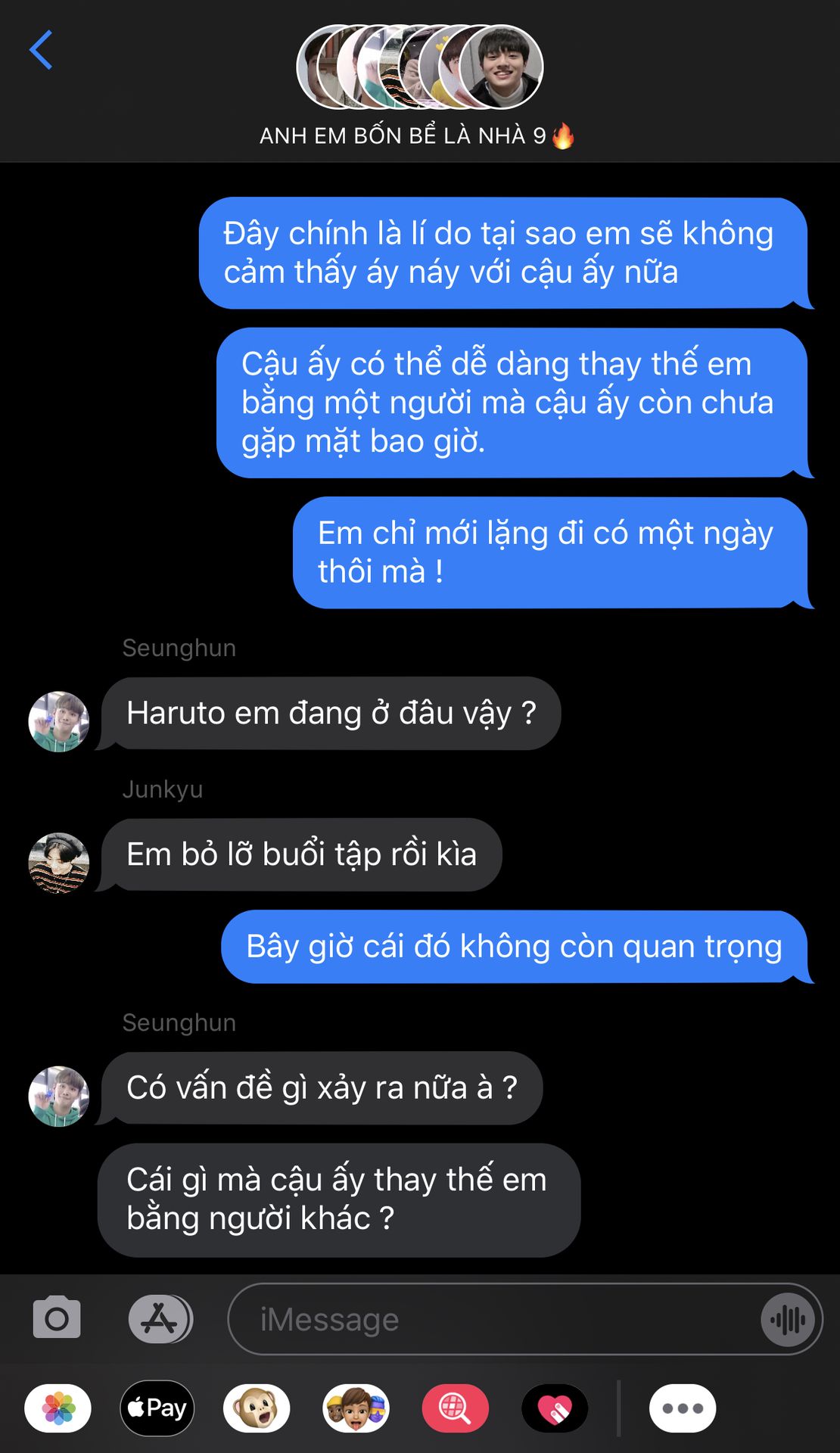
Task: Focus the iMessage text field
Action: (492, 1319)
